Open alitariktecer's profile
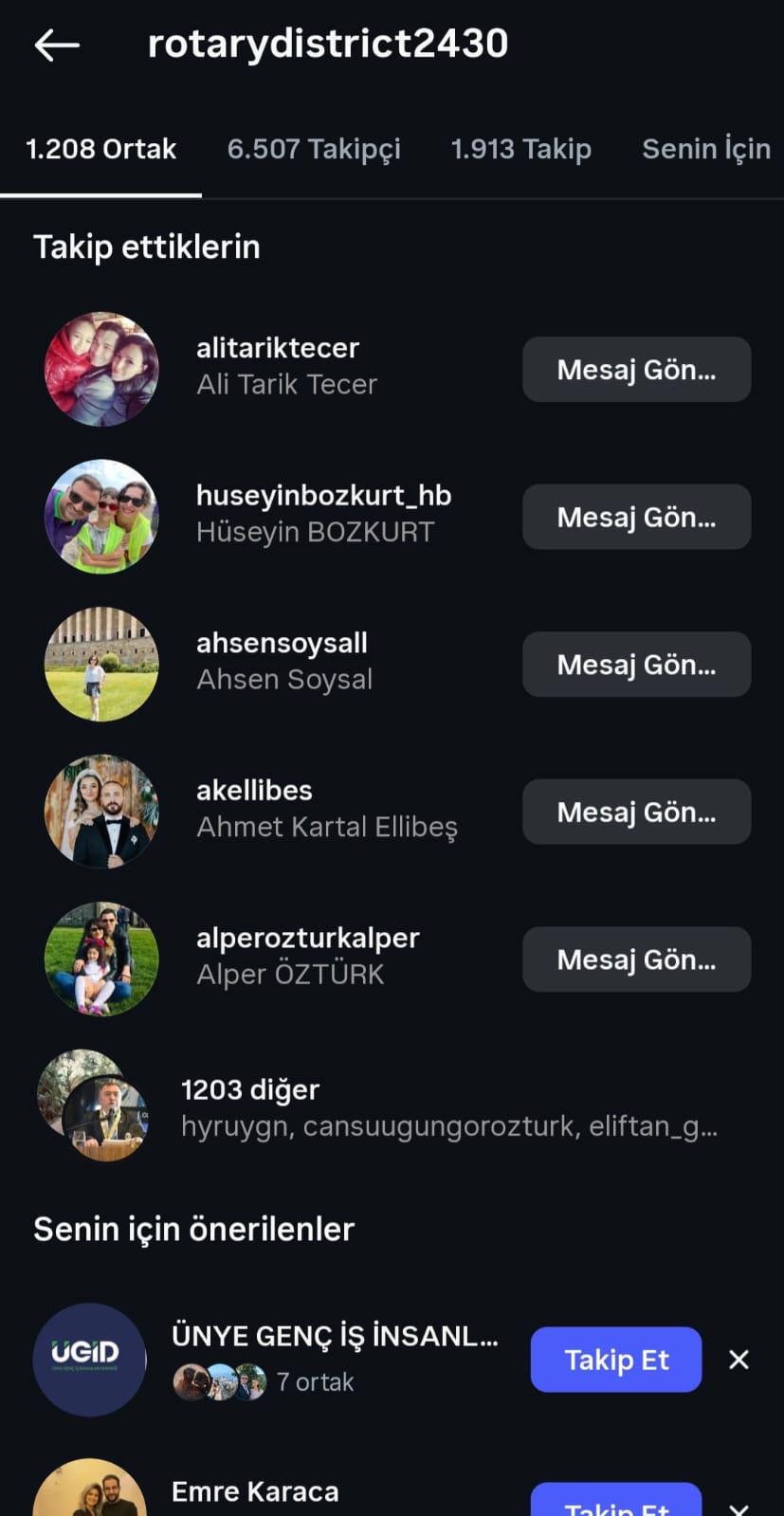784x1516 pixels. (277, 365)
